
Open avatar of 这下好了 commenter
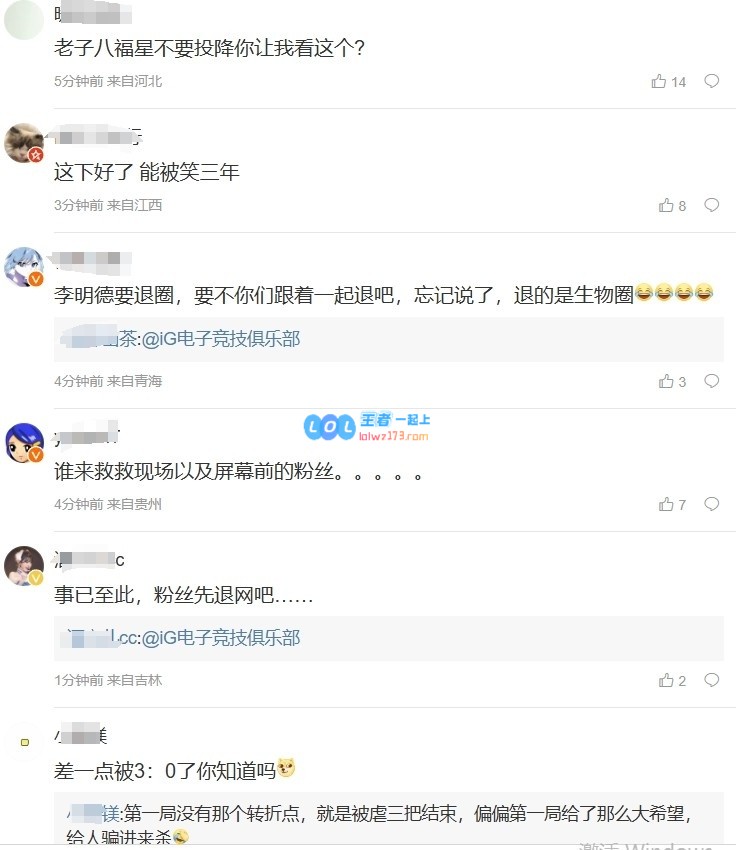24,143
